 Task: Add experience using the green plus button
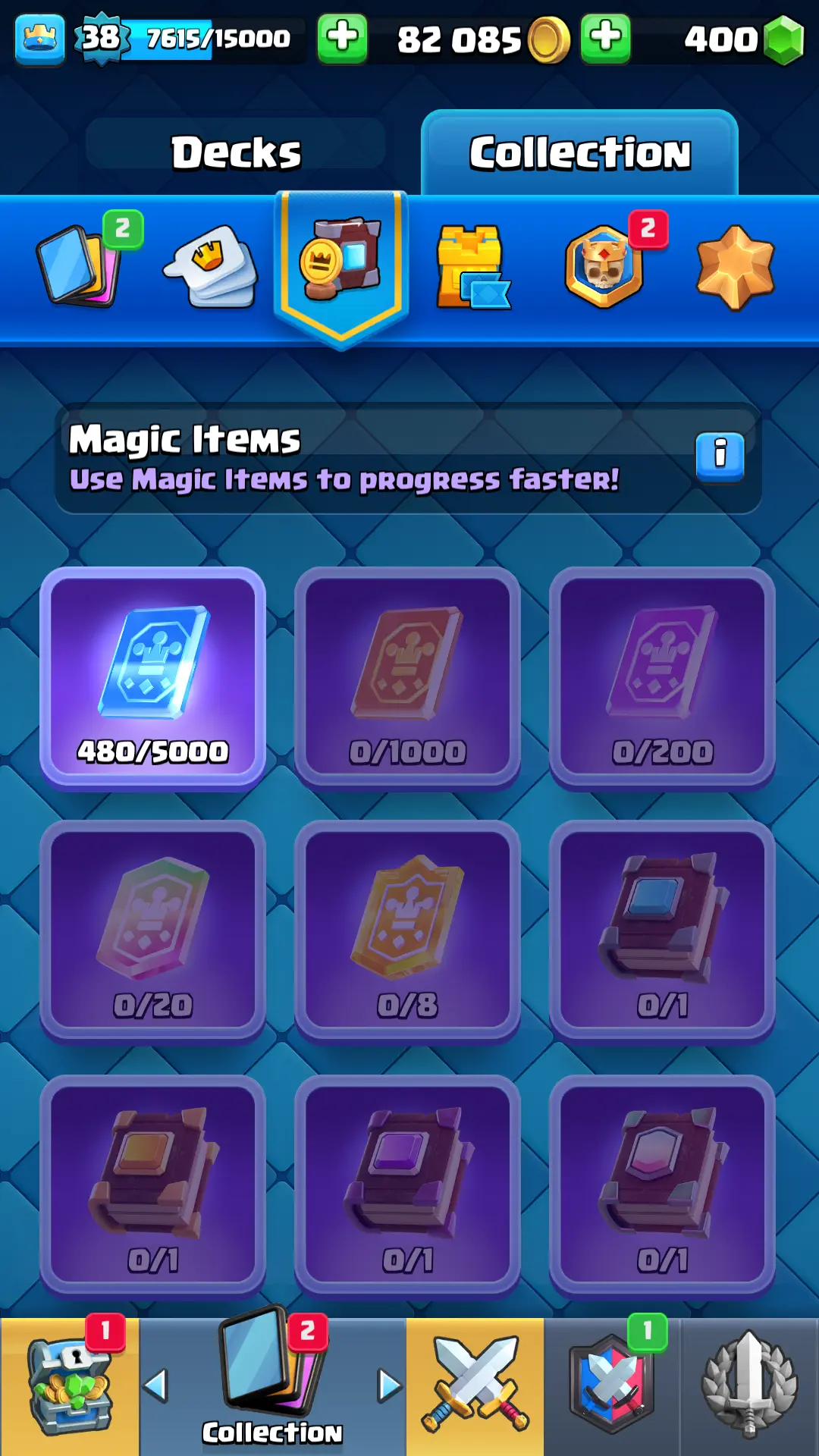(x=342, y=38)
